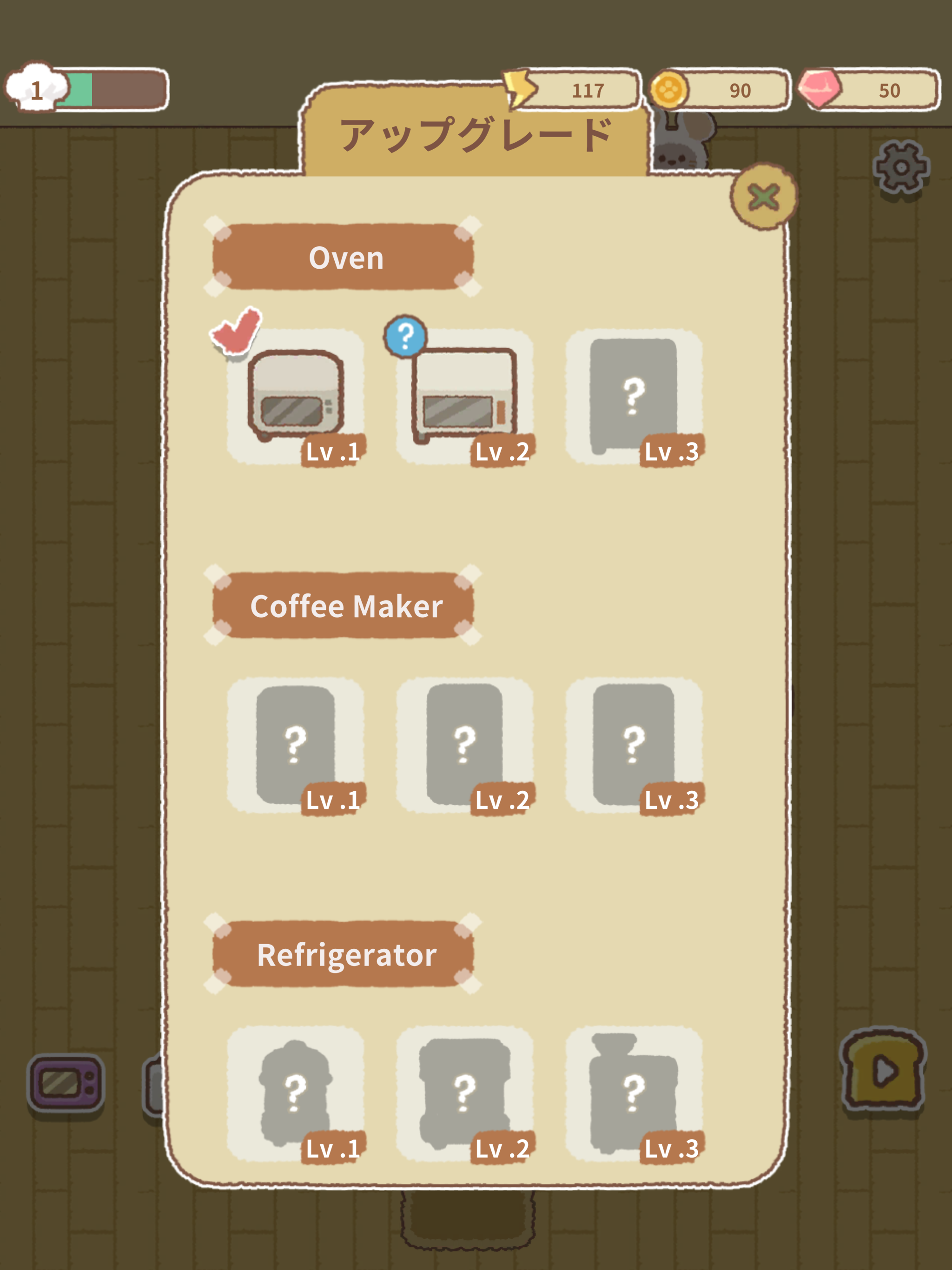The width and height of the screenshot is (952, 1270).
Task: Open the purple oven button
Action: pos(66,1083)
